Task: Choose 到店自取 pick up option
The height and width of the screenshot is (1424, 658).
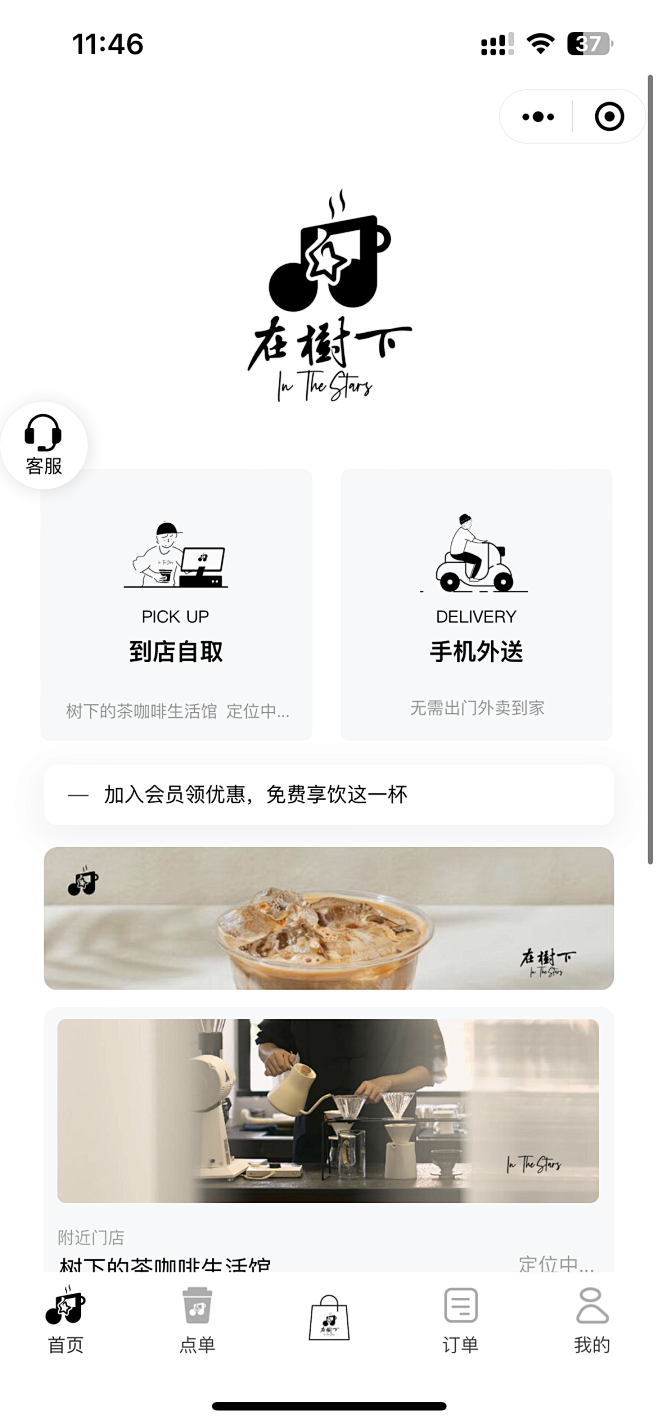Action: 176,605
